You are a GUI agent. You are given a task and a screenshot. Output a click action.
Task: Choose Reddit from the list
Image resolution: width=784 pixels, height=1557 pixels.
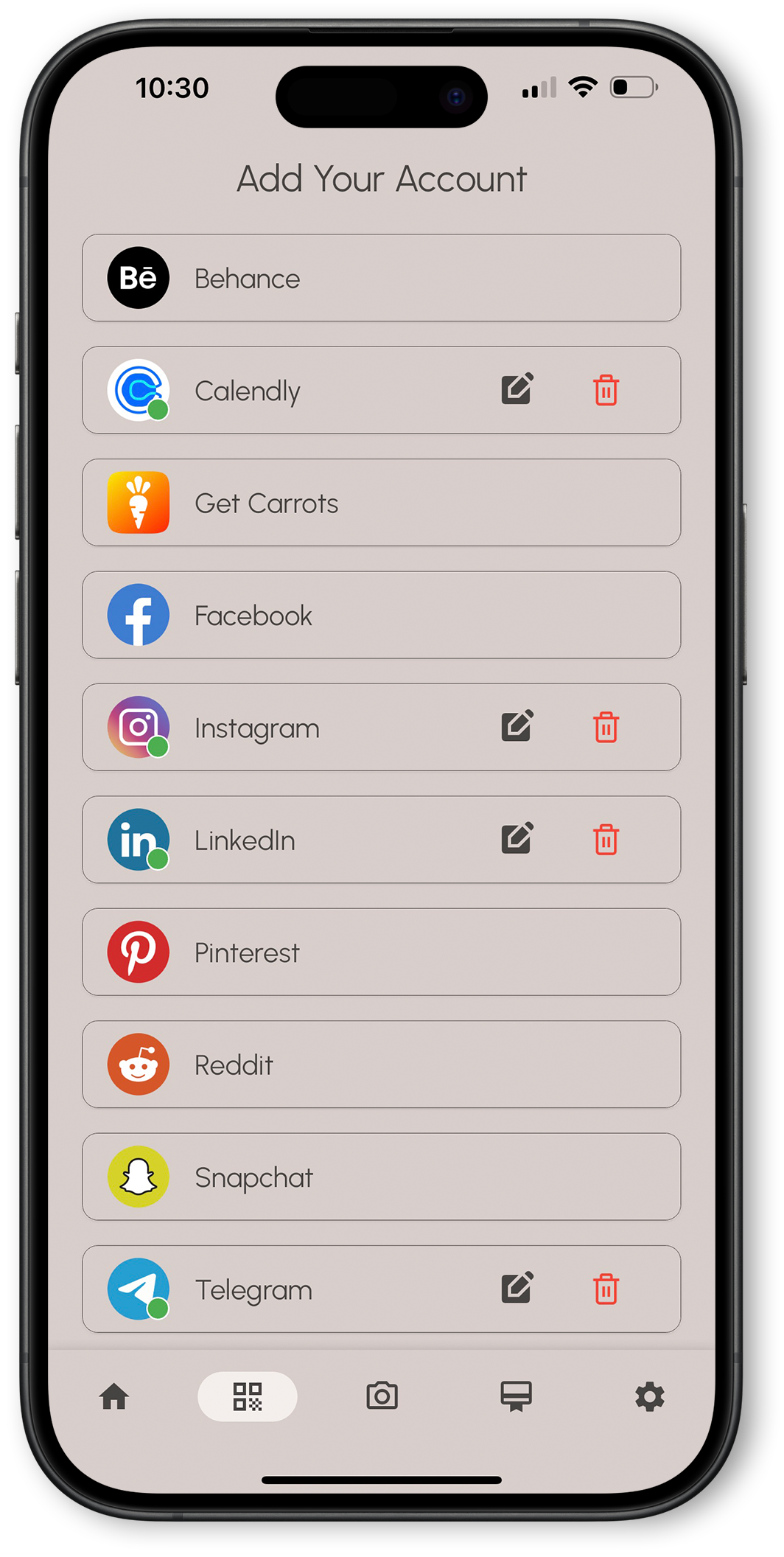[381, 1064]
